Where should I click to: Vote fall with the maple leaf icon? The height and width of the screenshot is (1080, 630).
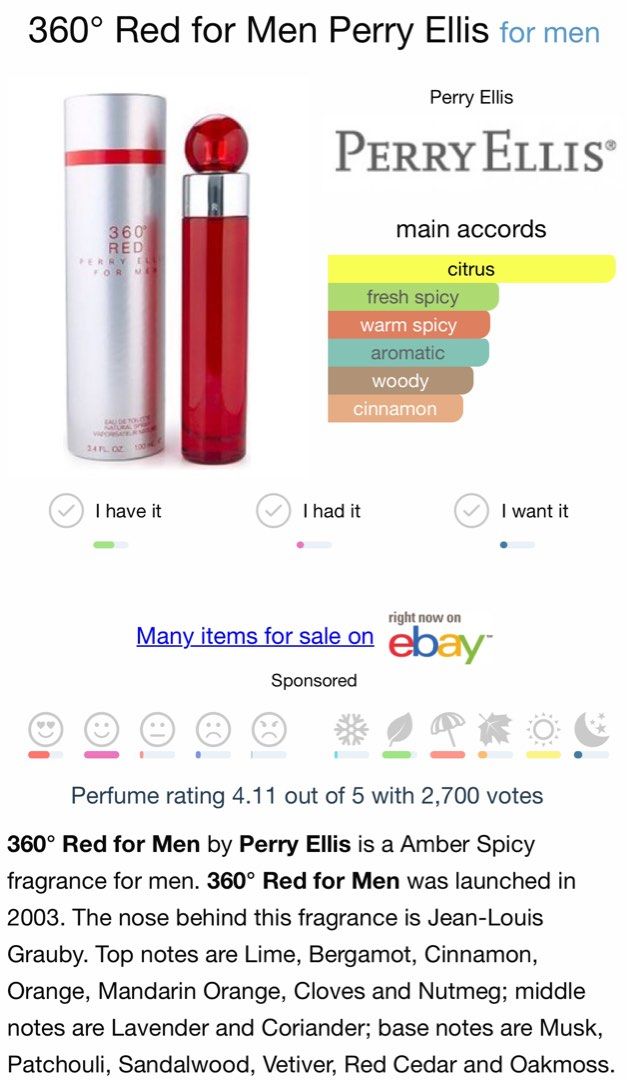coord(495,729)
